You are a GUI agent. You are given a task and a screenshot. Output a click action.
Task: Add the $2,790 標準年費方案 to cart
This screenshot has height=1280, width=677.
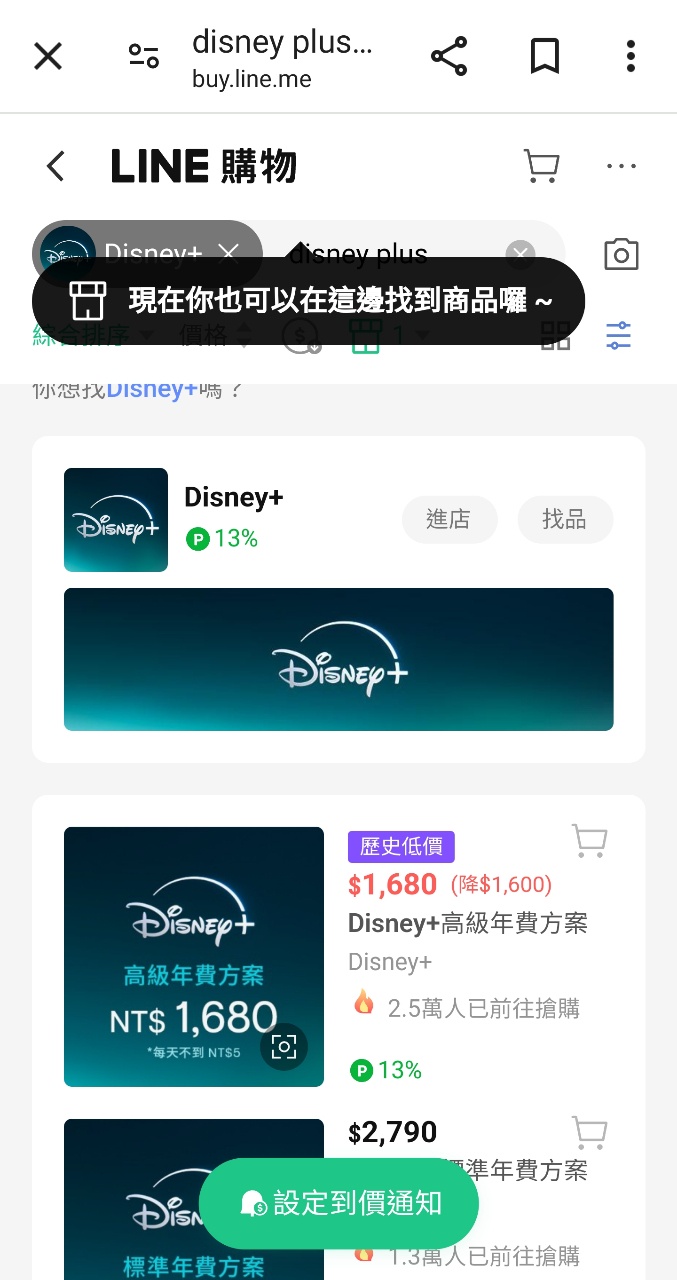(589, 1133)
